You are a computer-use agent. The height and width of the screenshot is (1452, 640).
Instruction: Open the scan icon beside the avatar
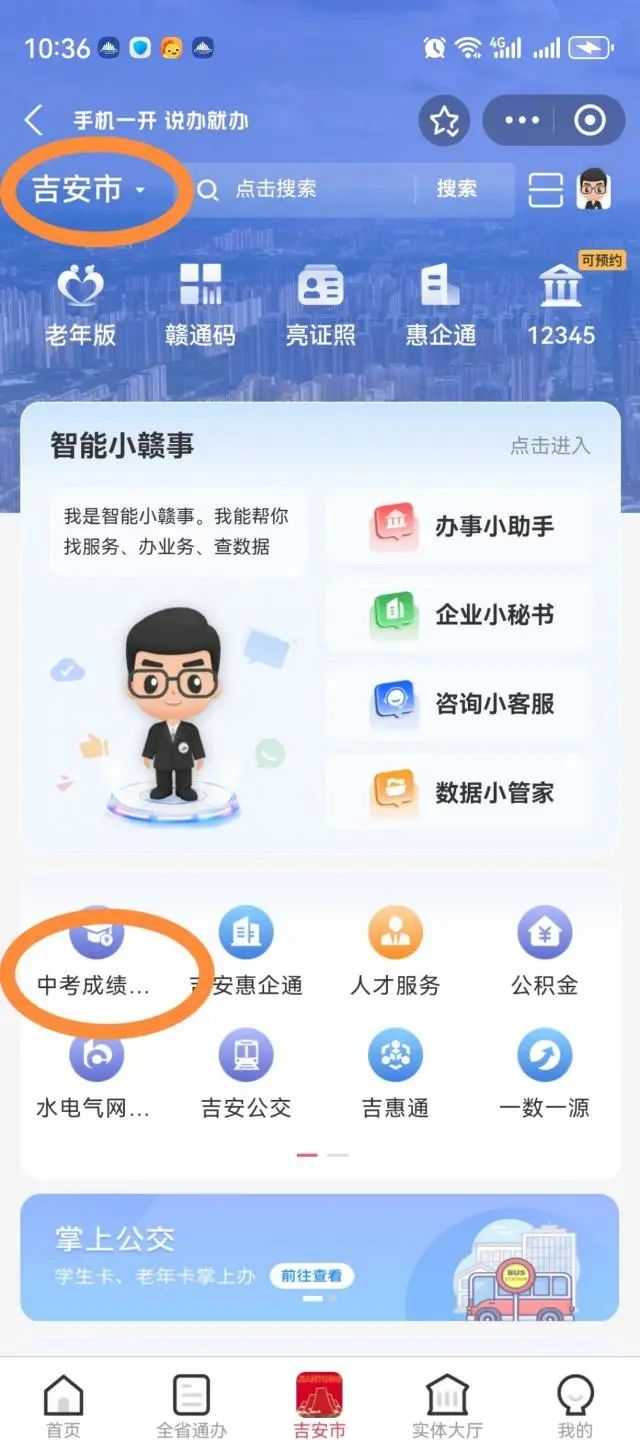(x=546, y=189)
